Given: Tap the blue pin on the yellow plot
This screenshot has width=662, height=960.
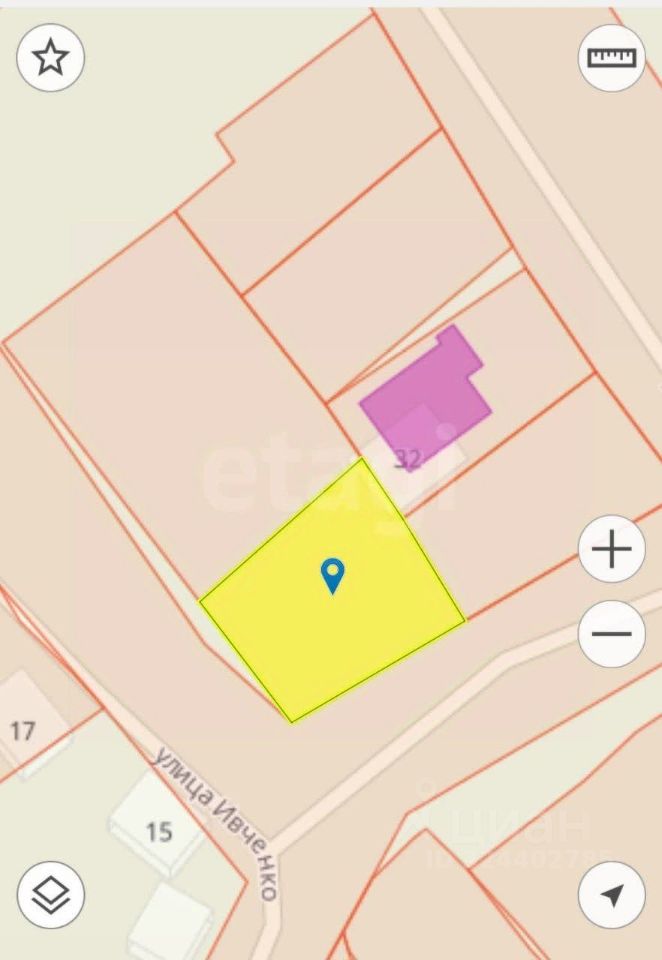Looking at the screenshot, I should pyautogui.click(x=332, y=575).
